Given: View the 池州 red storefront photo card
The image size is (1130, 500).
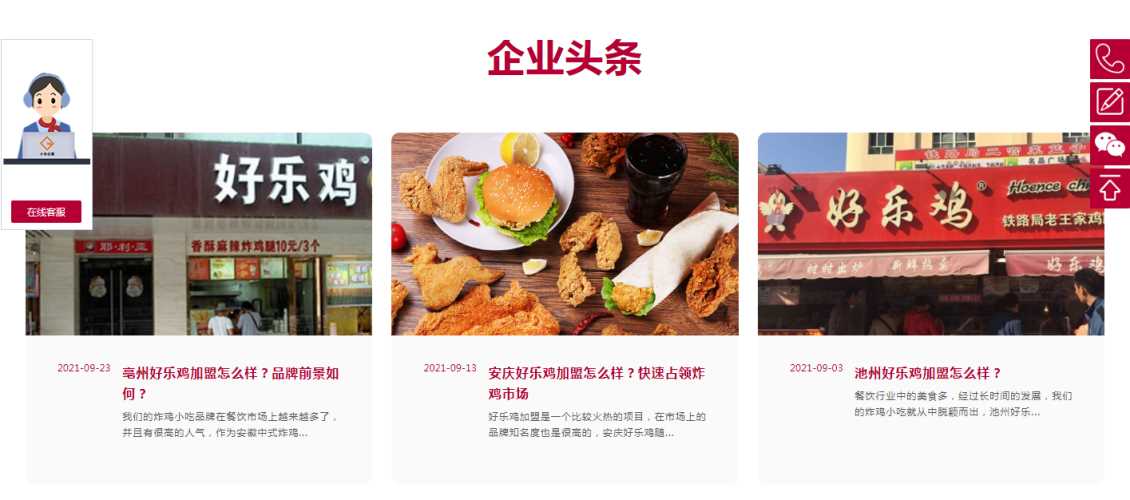Looking at the screenshot, I should coord(930,234).
